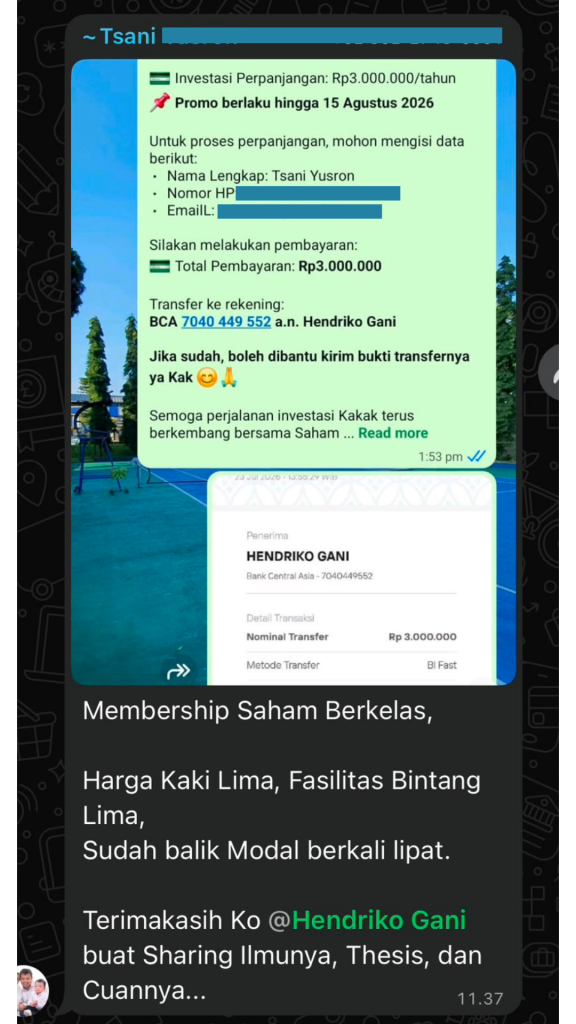
Task: Open the image attached to Tsani's message
Action: click(293, 372)
